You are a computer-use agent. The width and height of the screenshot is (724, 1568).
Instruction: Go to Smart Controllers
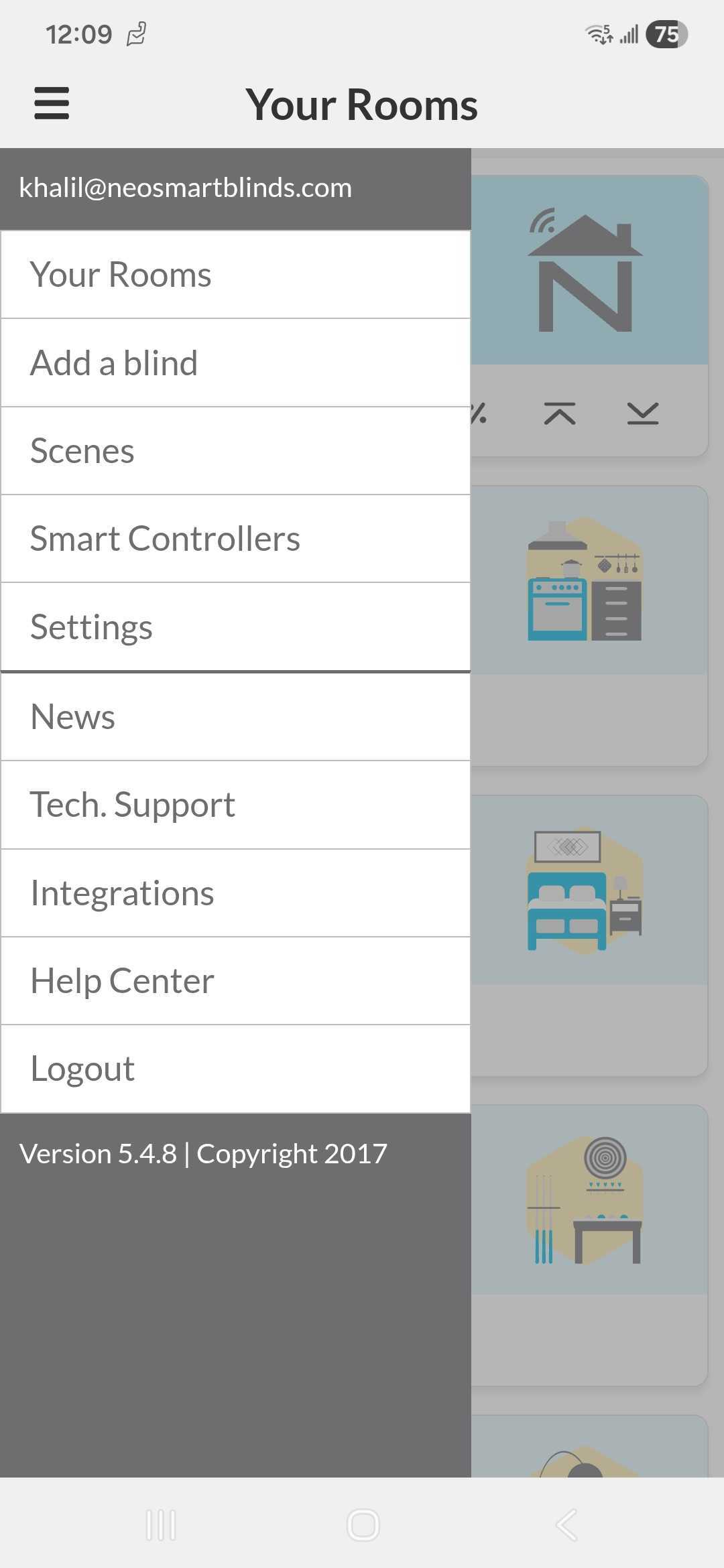[235, 539]
